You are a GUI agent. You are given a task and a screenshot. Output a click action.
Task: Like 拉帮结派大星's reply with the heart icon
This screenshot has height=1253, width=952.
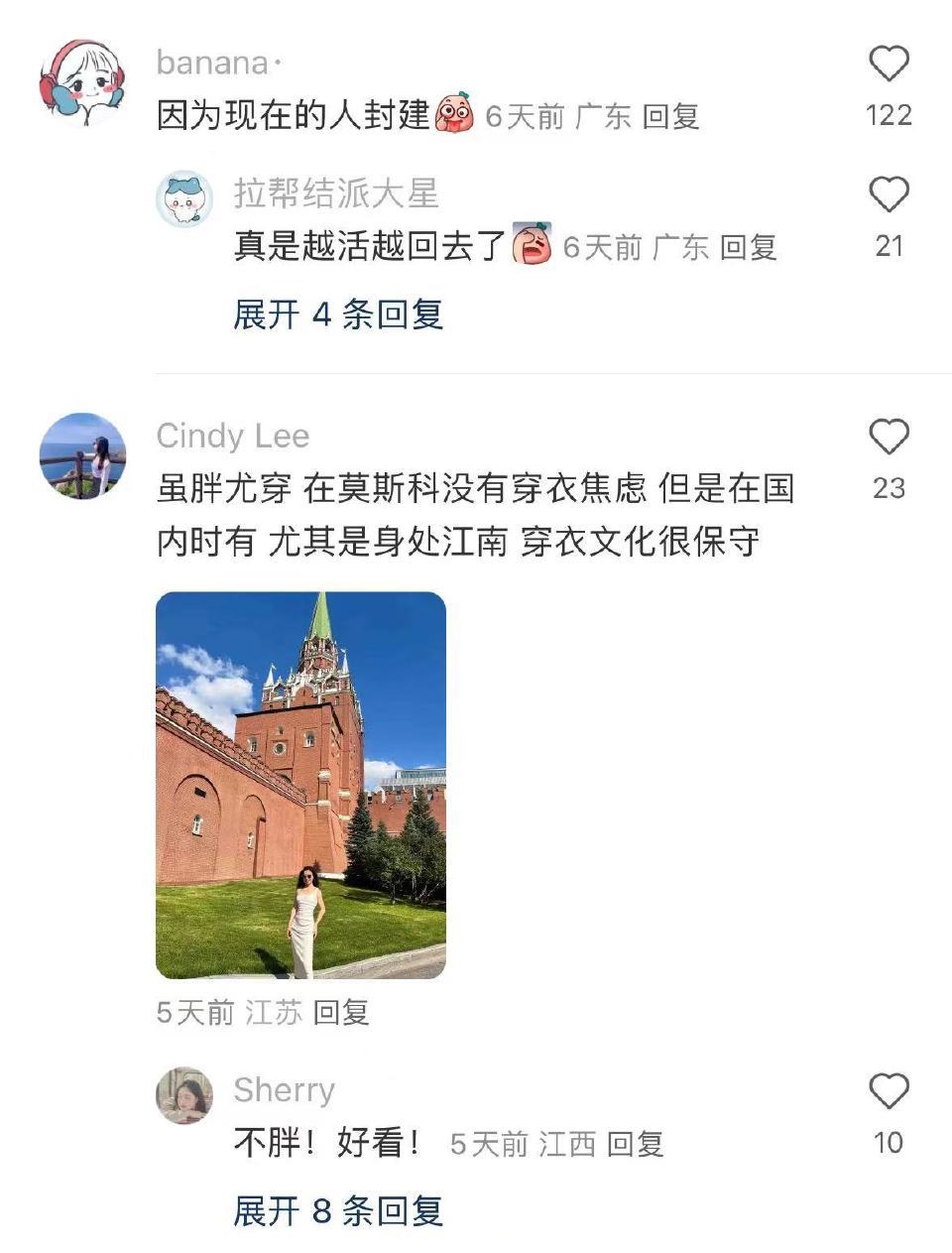pos(890,193)
